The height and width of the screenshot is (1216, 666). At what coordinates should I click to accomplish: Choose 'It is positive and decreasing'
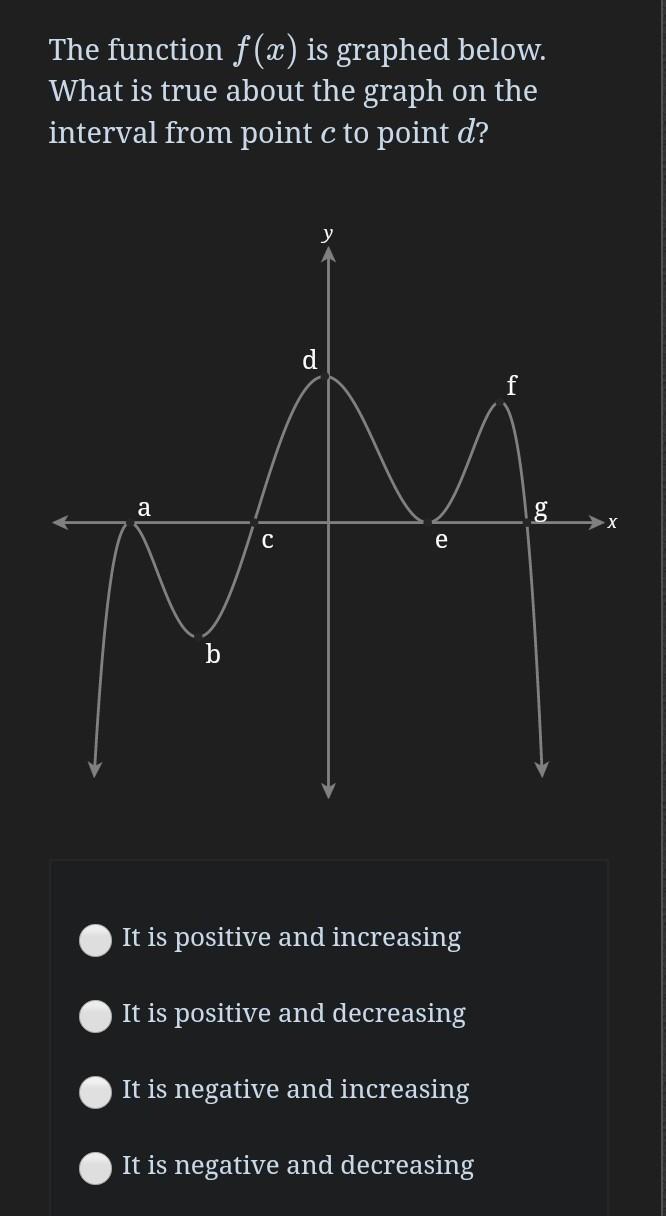pyautogui.click(x=96, y=1015)
